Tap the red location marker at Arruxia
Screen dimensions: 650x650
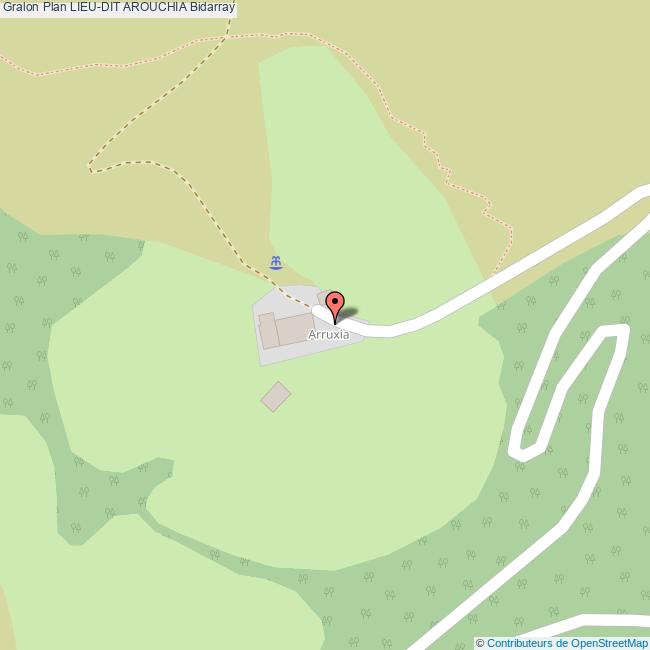[x=335, y=303]
